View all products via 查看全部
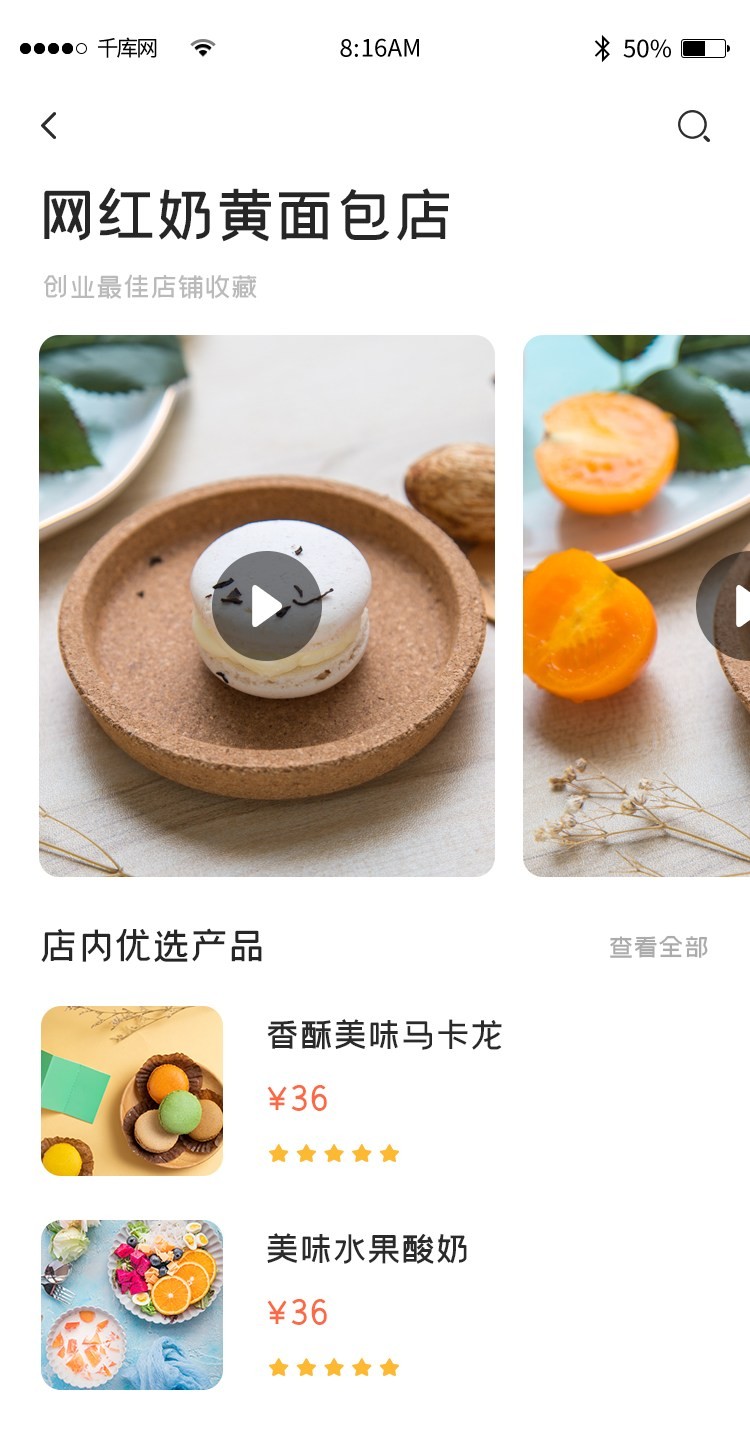750x1429 pixels. click(658, 947)
